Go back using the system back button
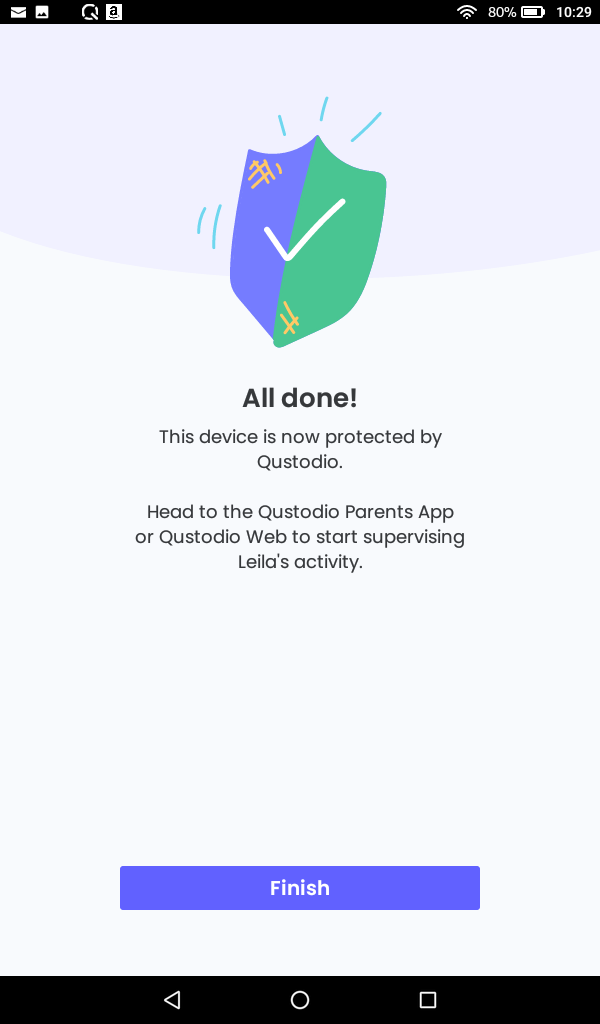This screenshot has width=600, height=1024. click(x=172, y=999)
